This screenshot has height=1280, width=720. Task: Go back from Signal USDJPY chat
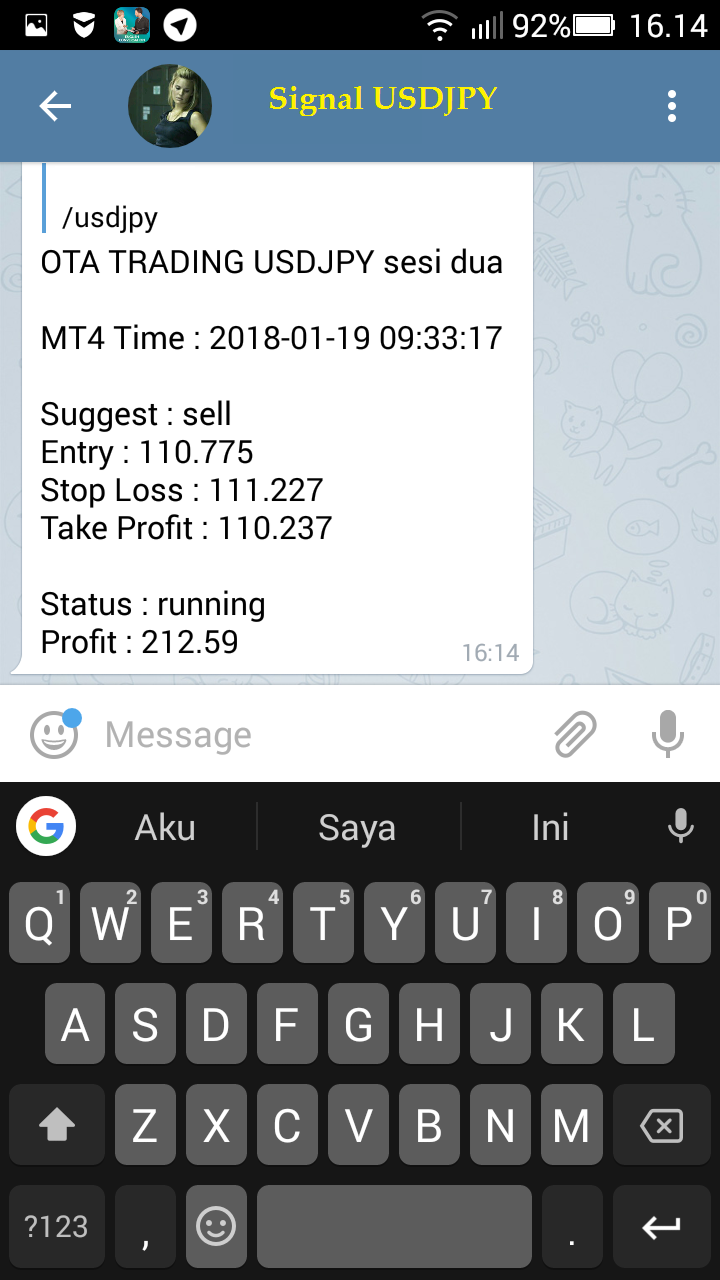point(55,106)
